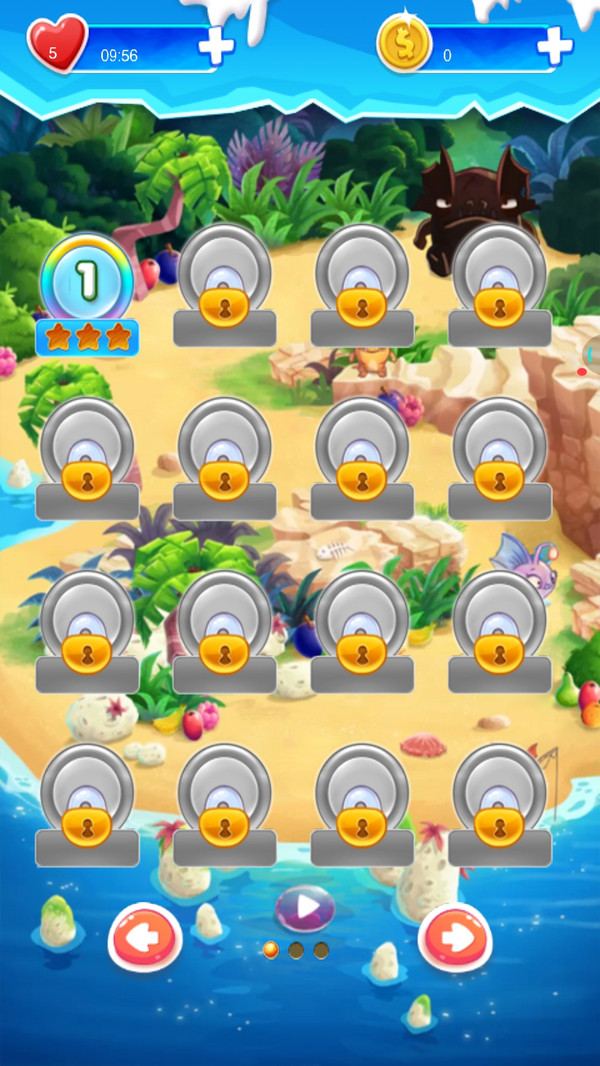Image resolution: width=600 pixels, height=1066 pixels.
Task: Go to the next page with right arrow
Action: tap(455, 938)
